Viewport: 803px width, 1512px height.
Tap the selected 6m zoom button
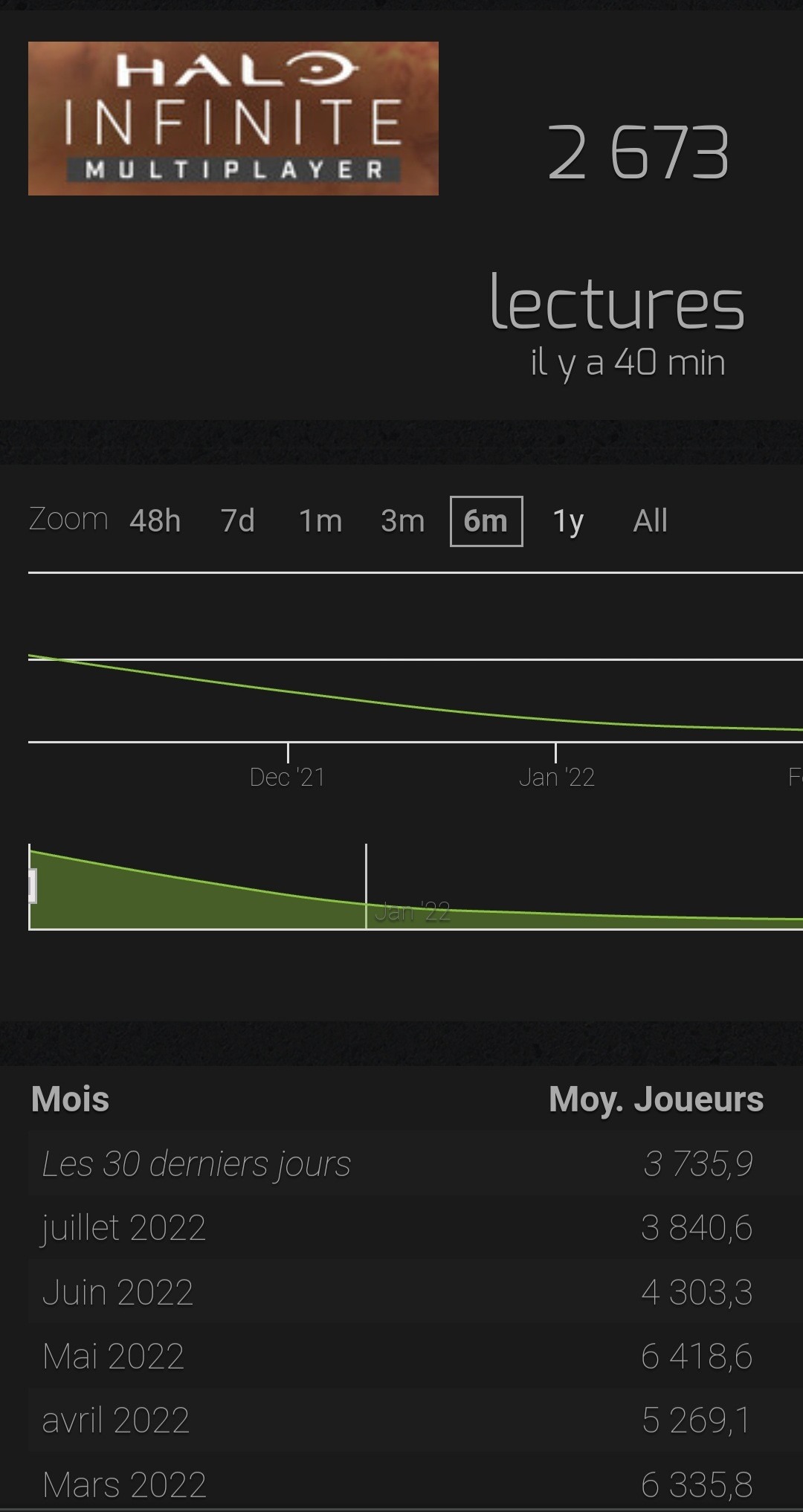pos(486,521)
